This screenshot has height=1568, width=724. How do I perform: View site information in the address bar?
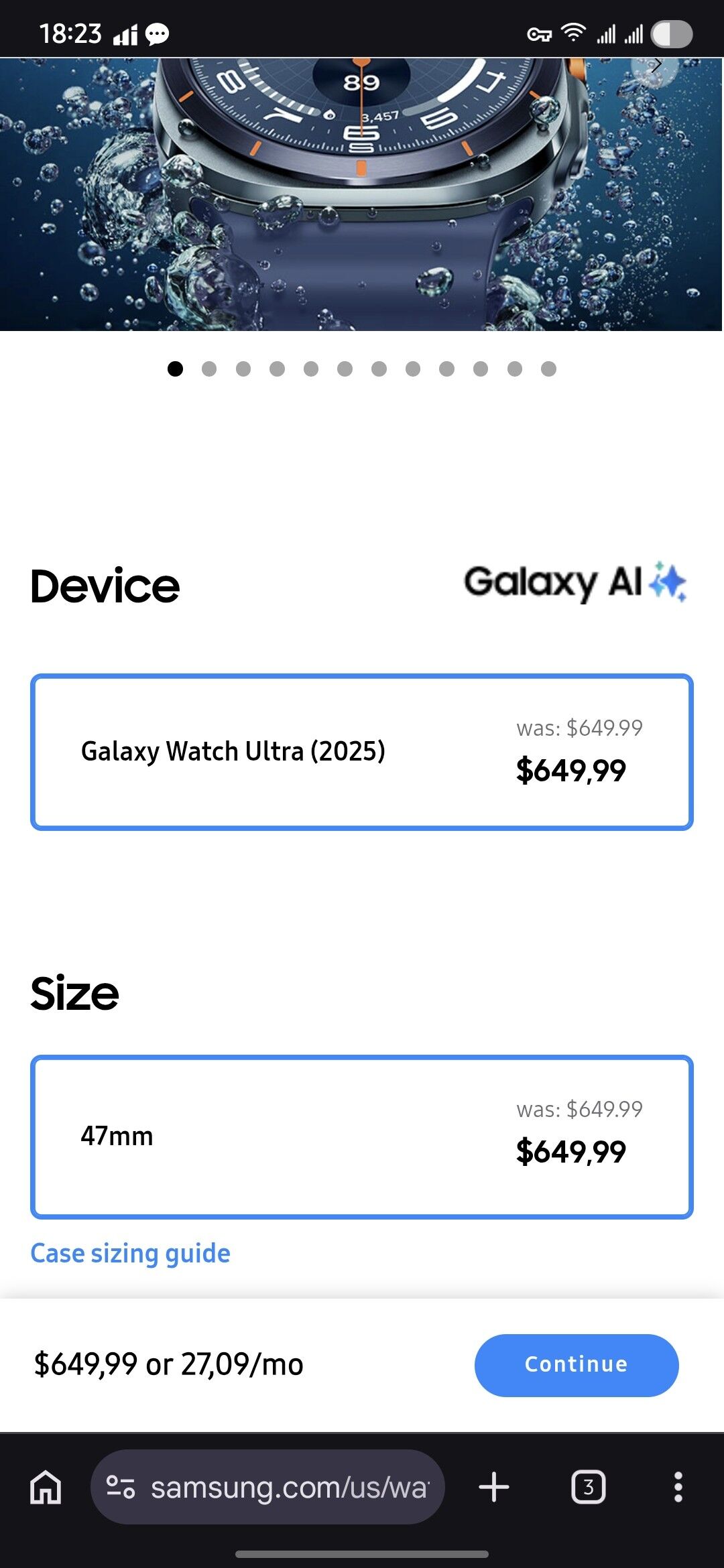[121, 1488]
